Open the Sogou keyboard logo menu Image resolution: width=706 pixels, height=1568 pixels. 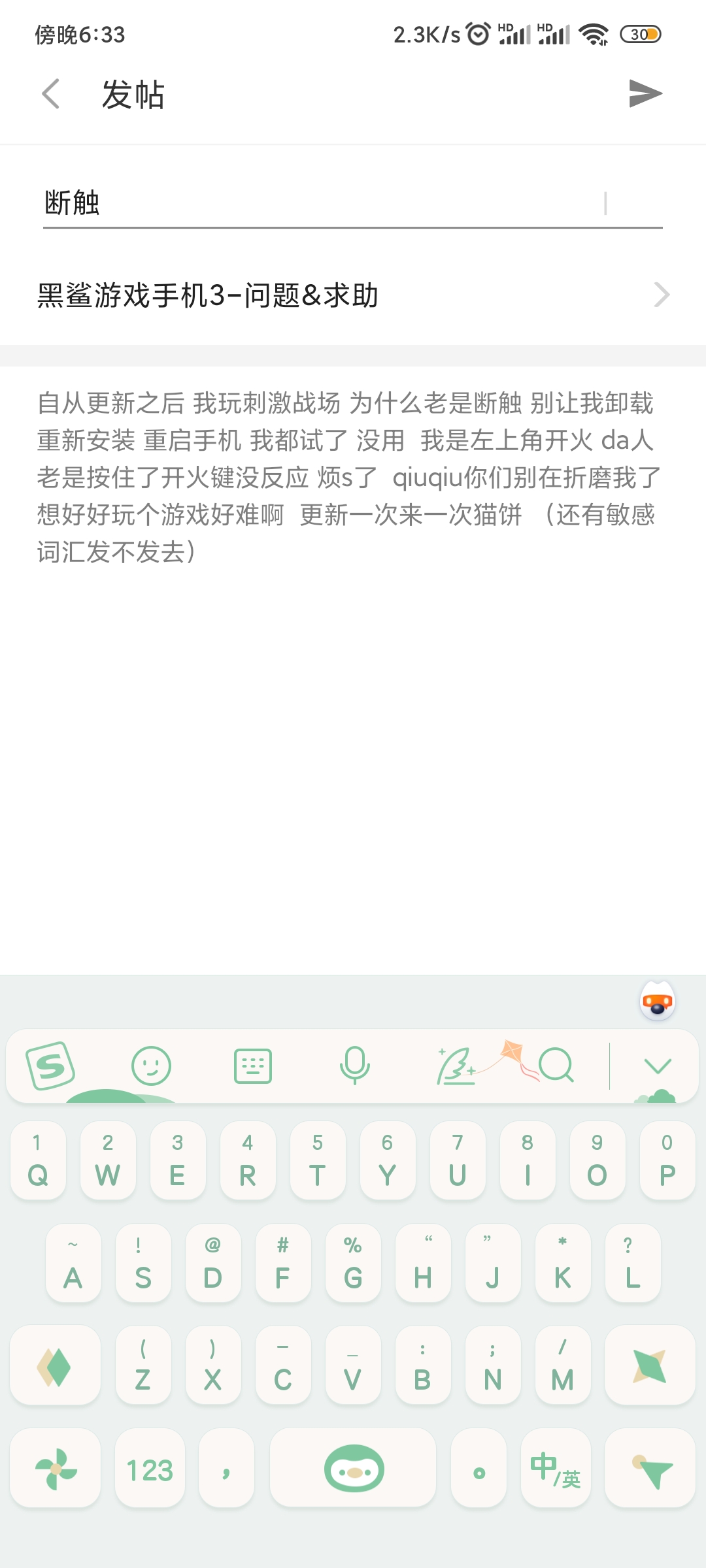pyautogui.click(x=50, y=1066)
